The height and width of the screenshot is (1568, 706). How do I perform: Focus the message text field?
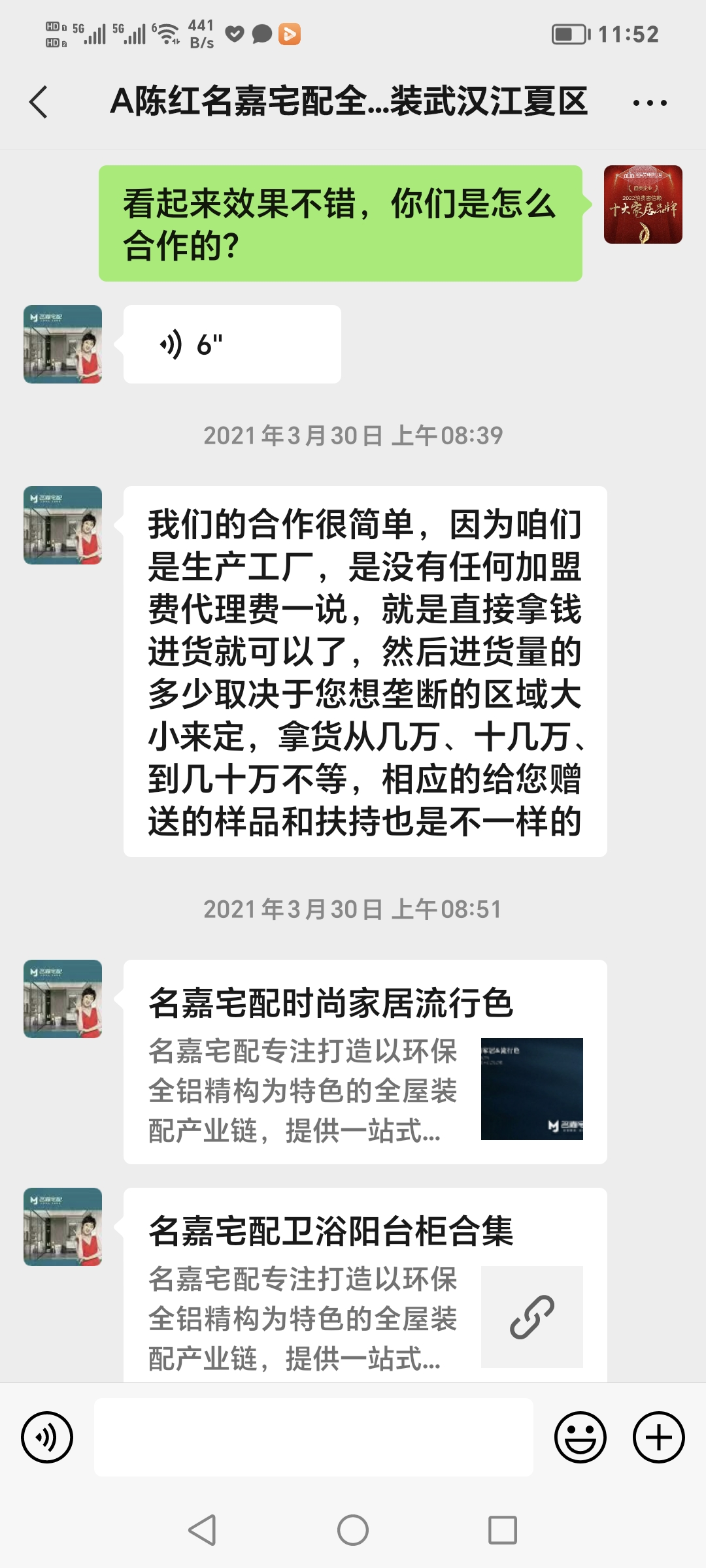click(x=314, y=1437)
